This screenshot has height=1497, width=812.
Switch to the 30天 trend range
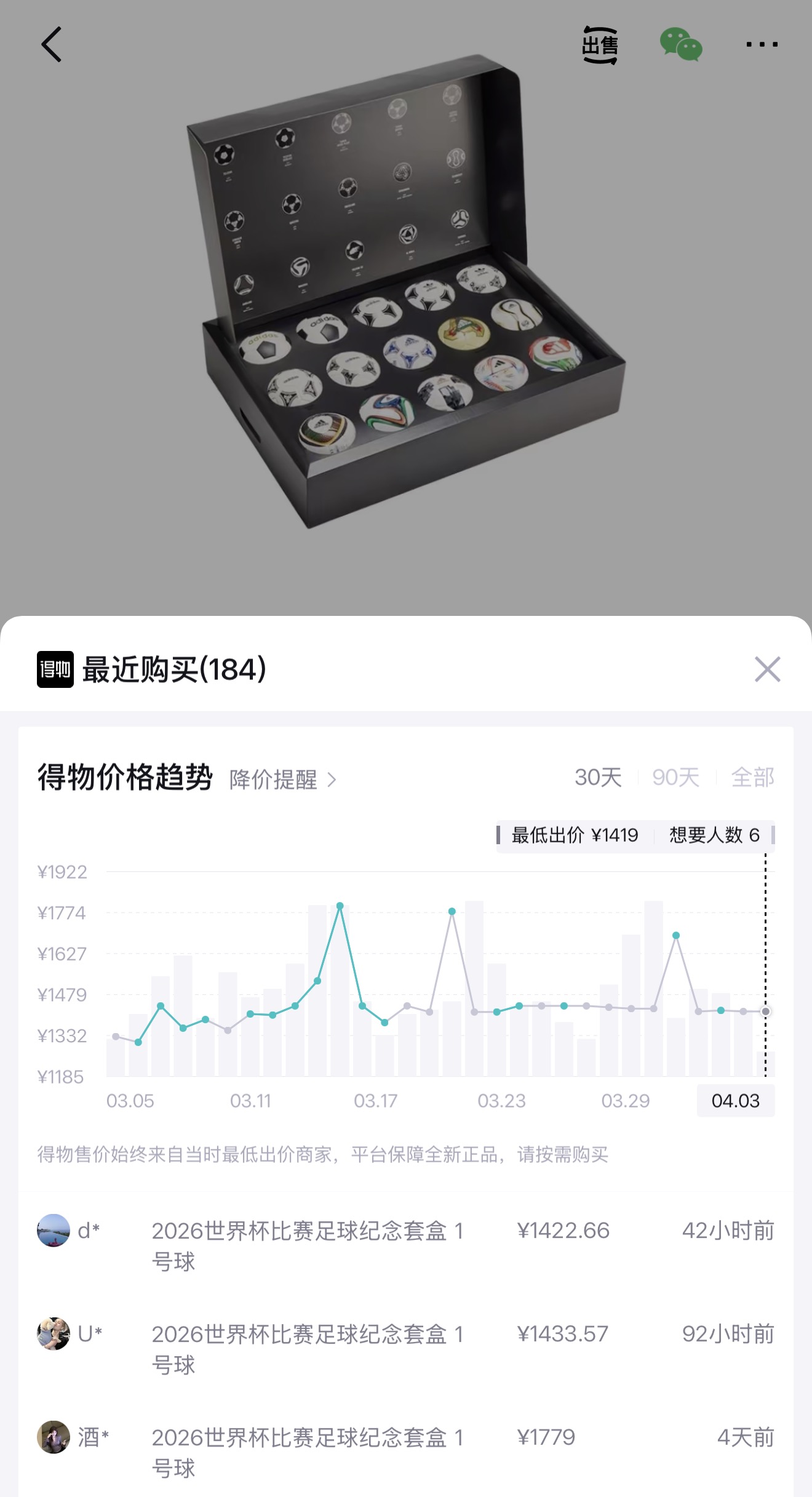(x=598, y=778)
